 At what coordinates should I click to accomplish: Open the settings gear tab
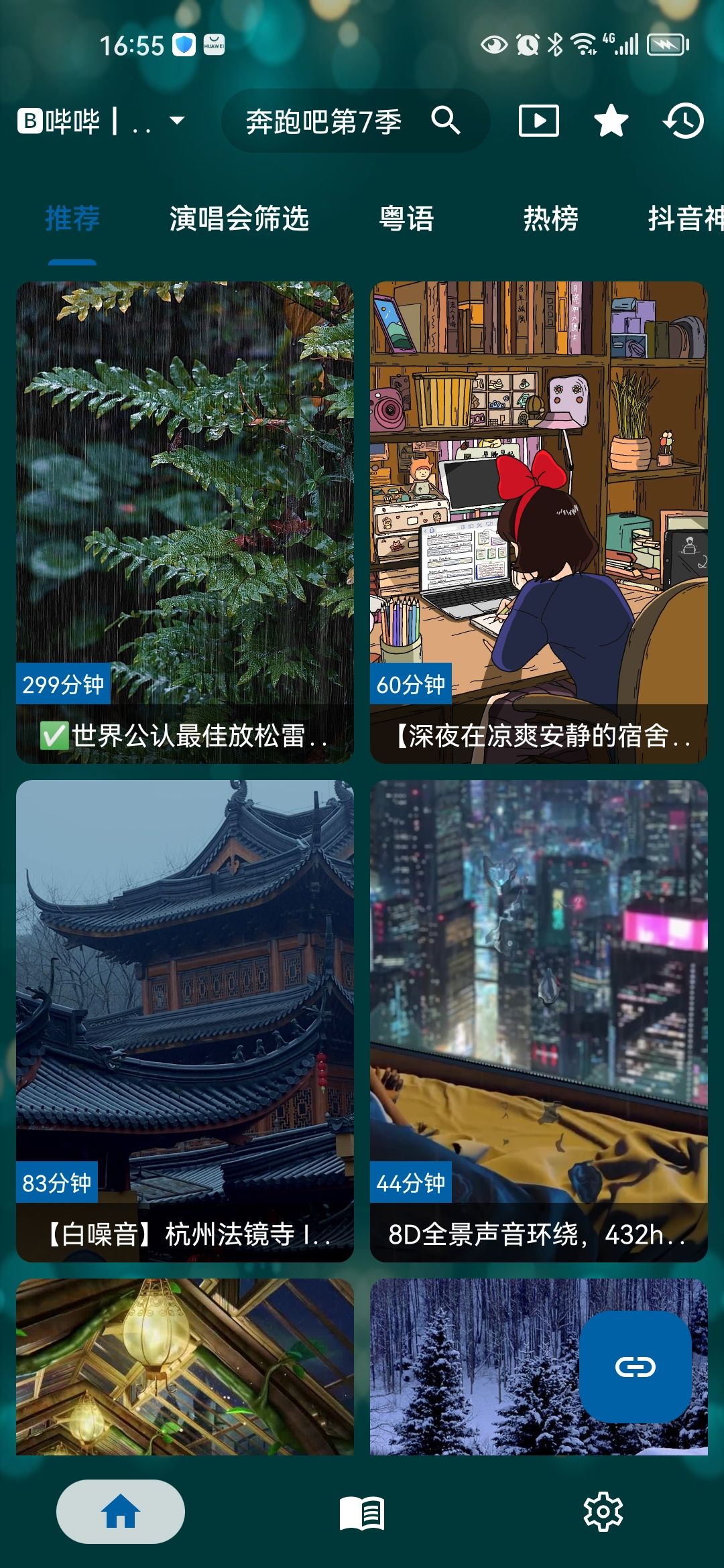tap(603, 1512)
